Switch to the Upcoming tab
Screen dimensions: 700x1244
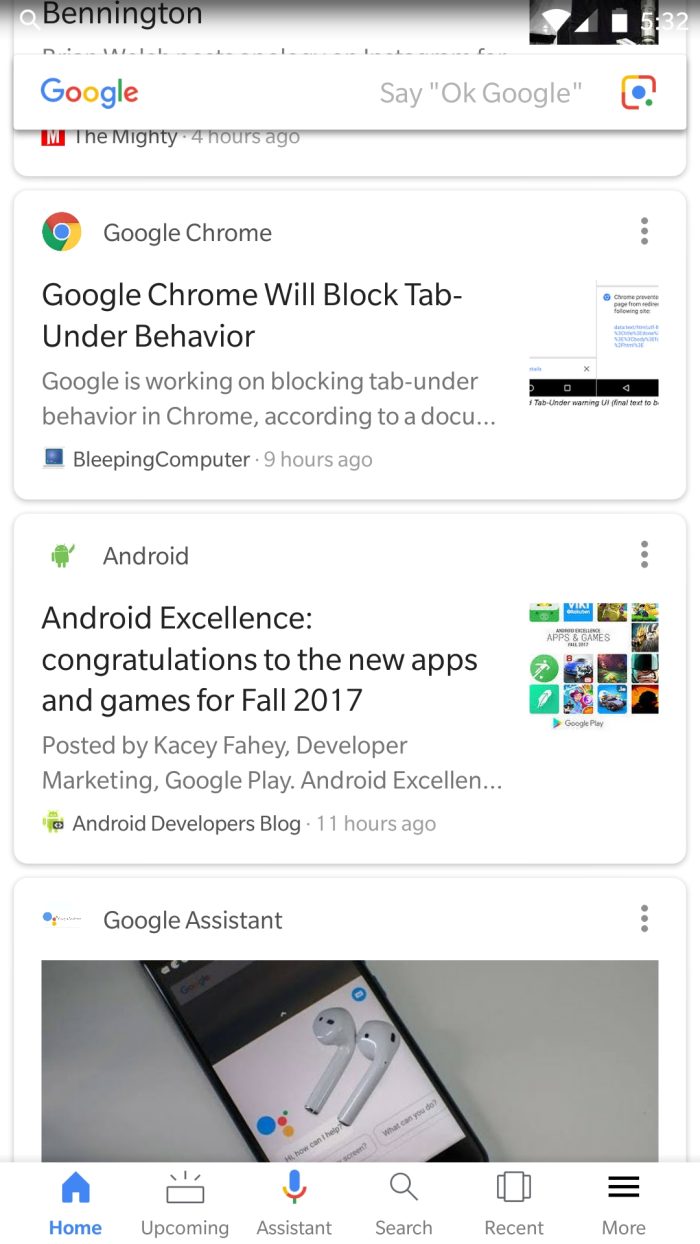click(185, 1204)
